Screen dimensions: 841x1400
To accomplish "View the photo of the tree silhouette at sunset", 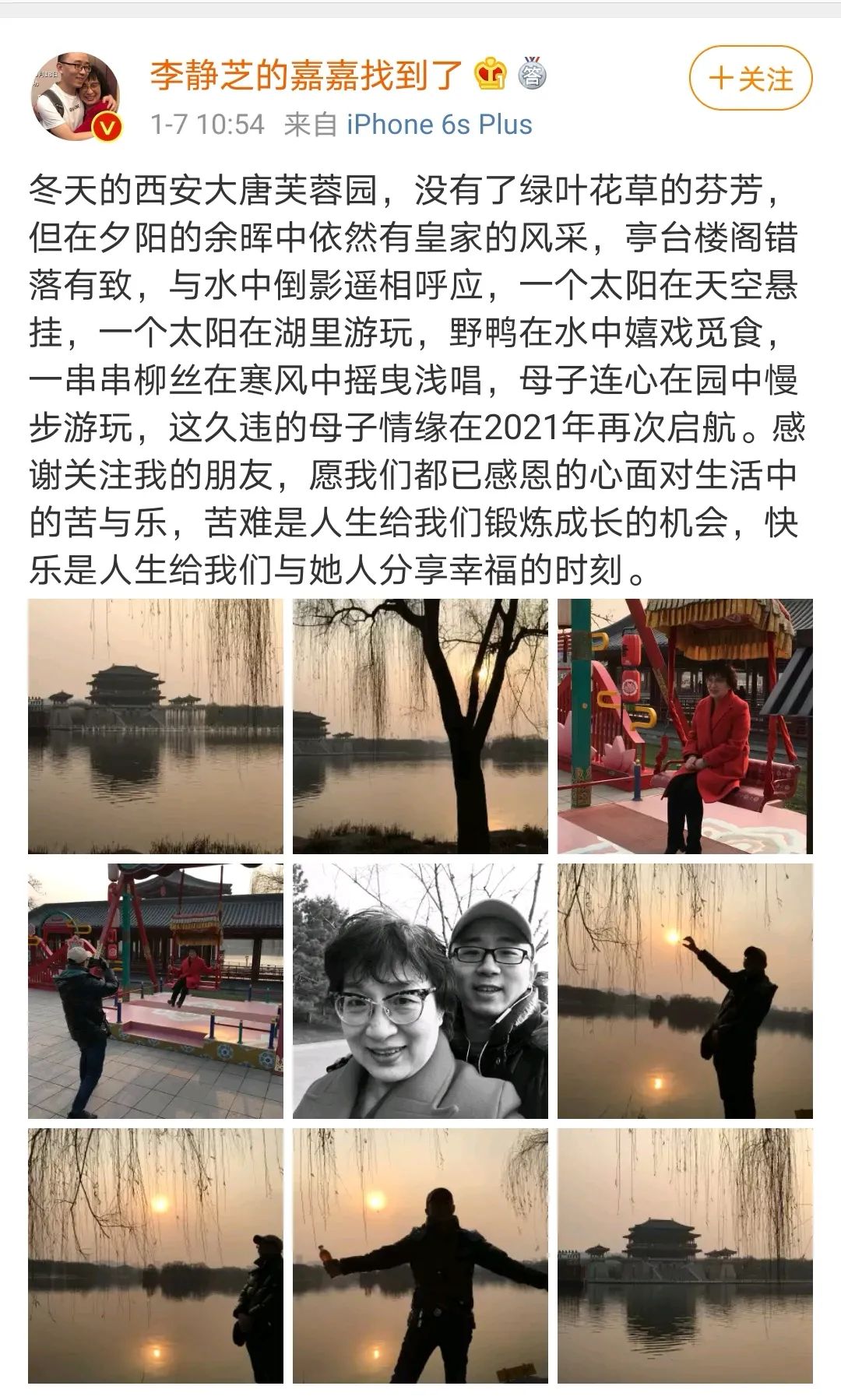I will click(x=420, y=726).
